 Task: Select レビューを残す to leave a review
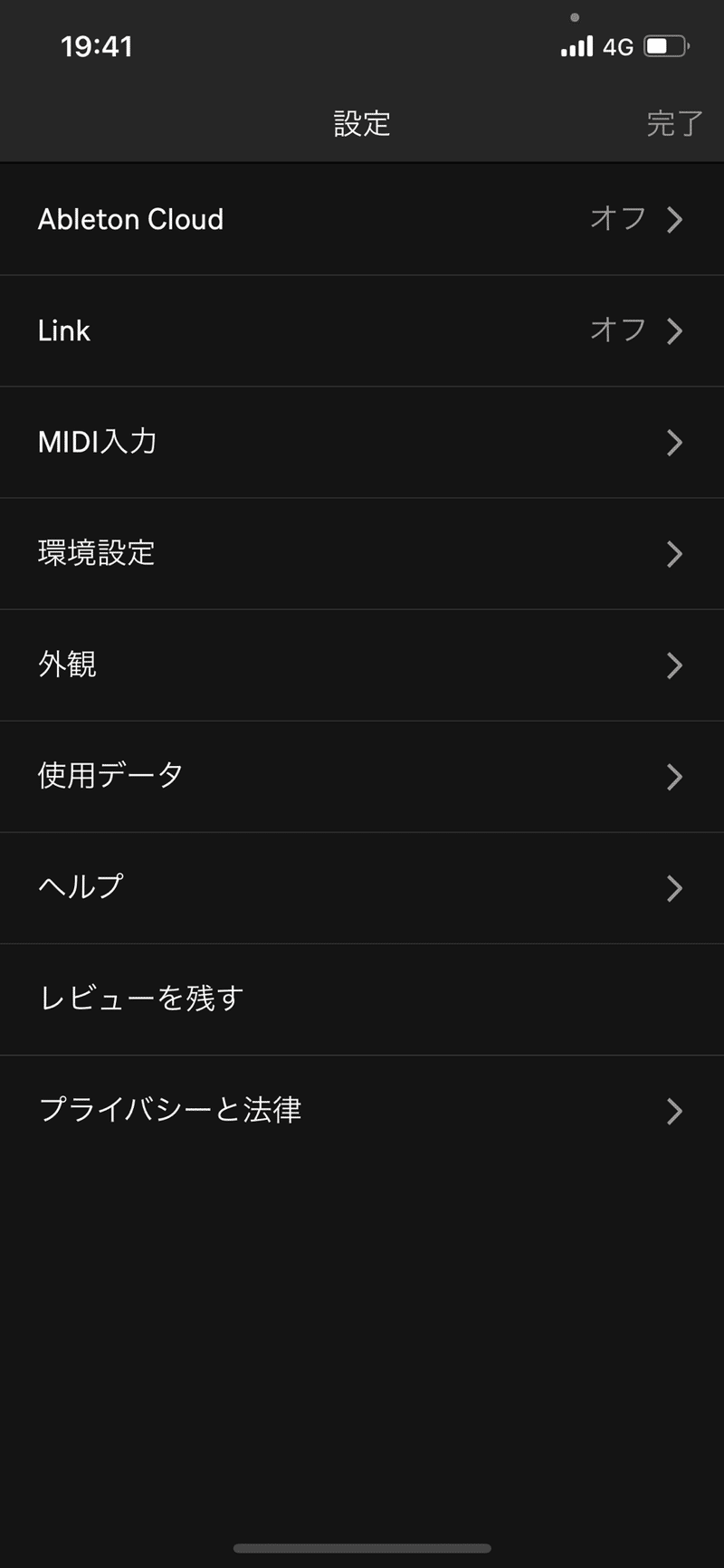coord(362,999)
